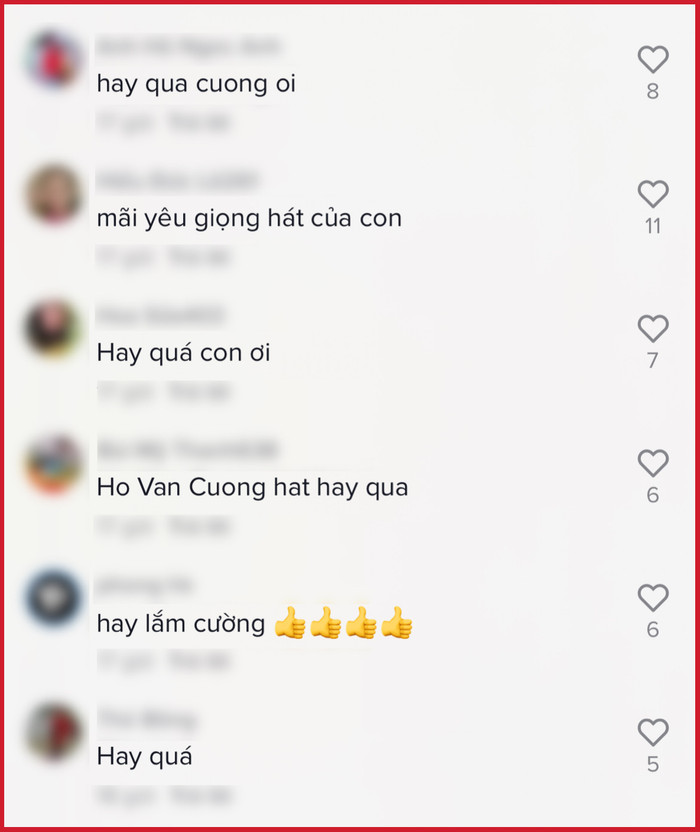This screenshot has height=832, width=700.
Task: Open the profile photo beside "mãi yêu giọng hát của con"
Action: [54, 194]
